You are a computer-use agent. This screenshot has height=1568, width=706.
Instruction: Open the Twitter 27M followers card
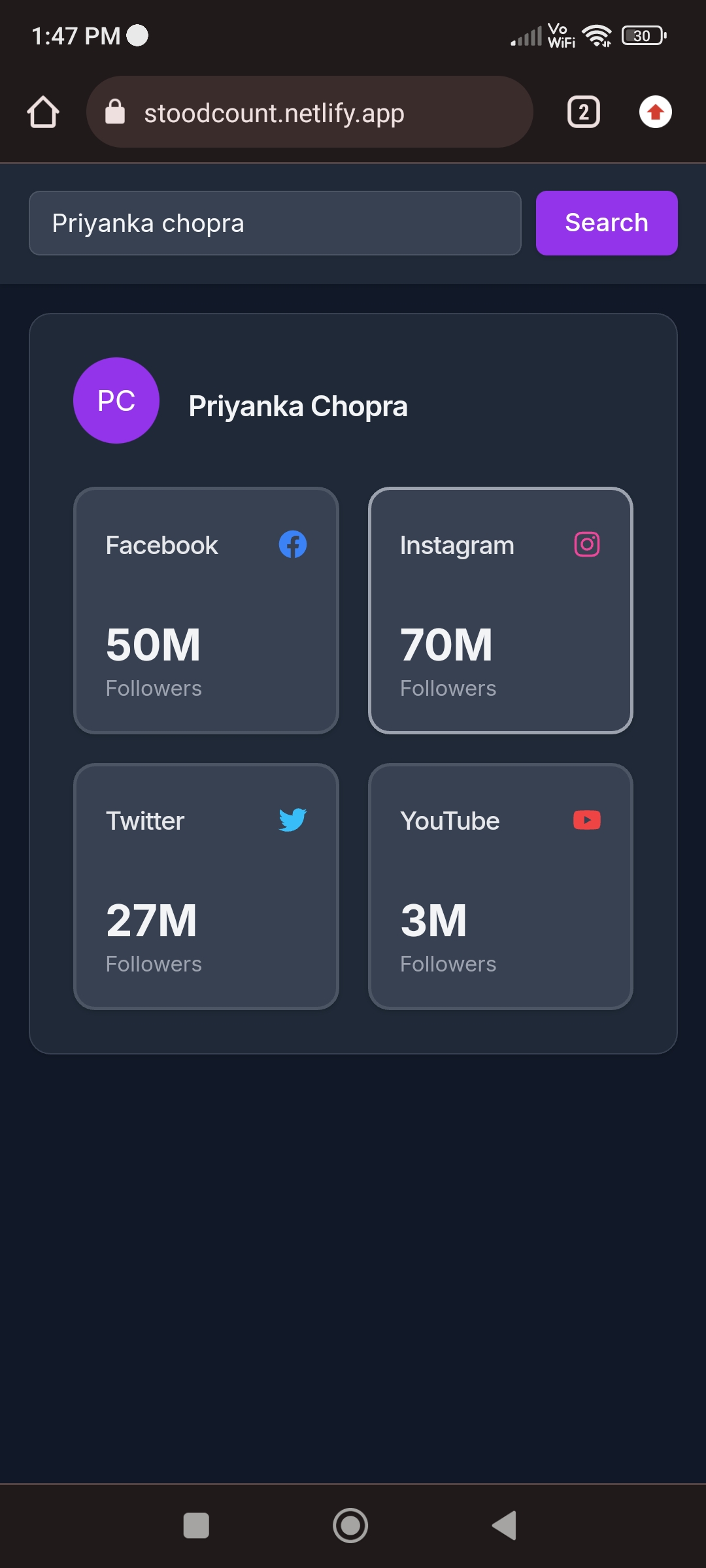click(x=206, y=887)
